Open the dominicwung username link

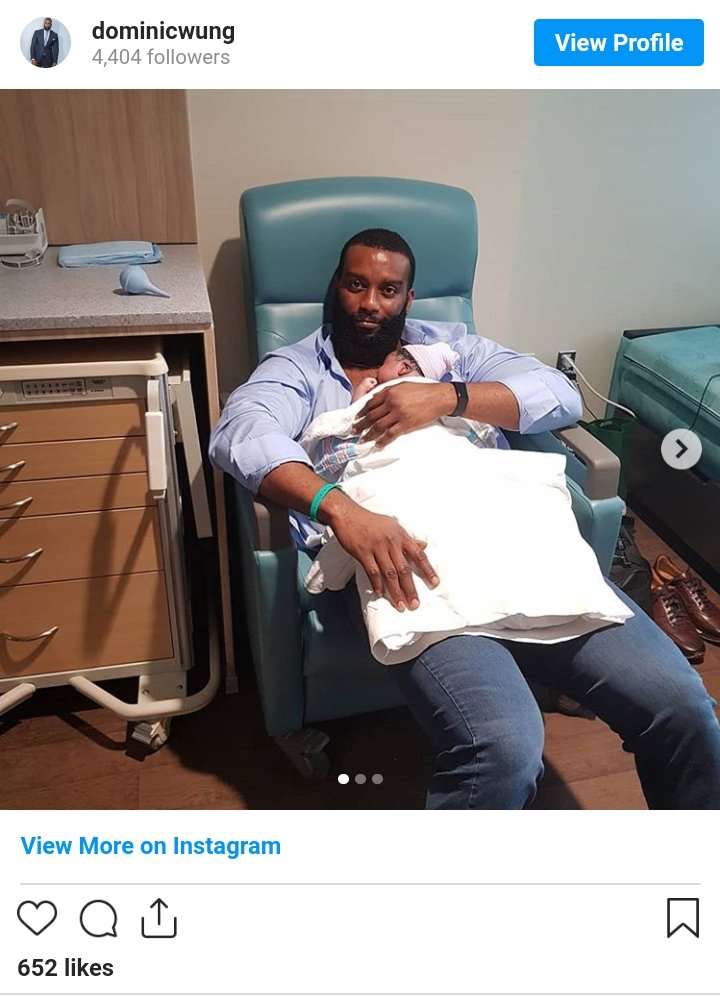[x=163, y=31]
